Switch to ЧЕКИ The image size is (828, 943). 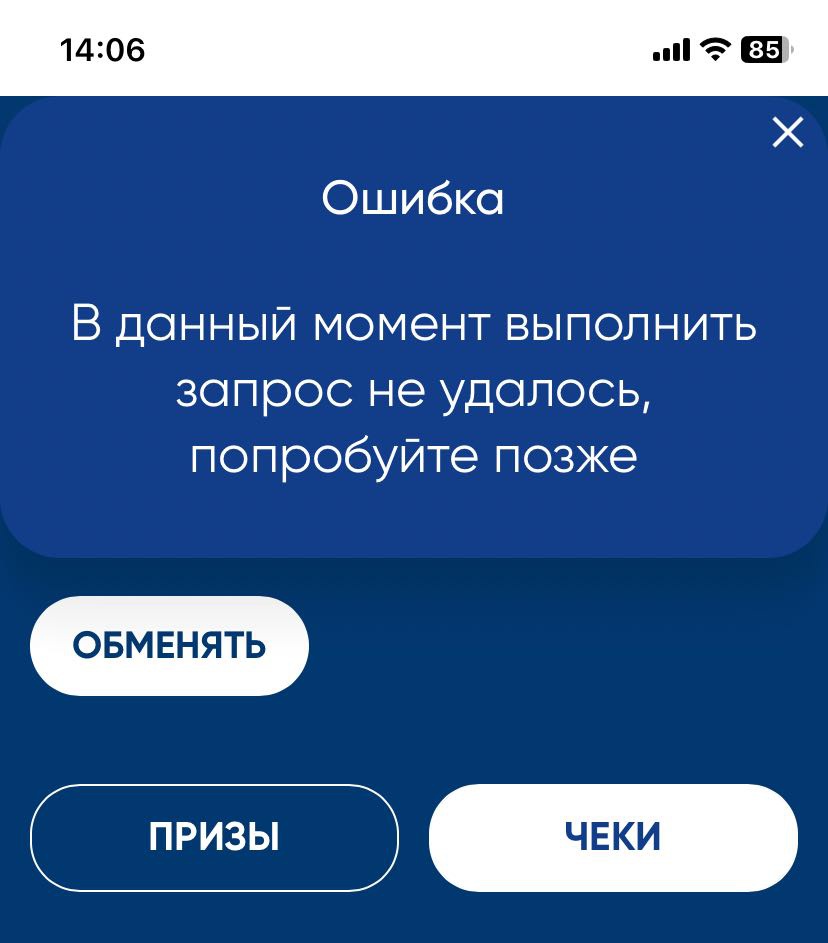[613, 837]
